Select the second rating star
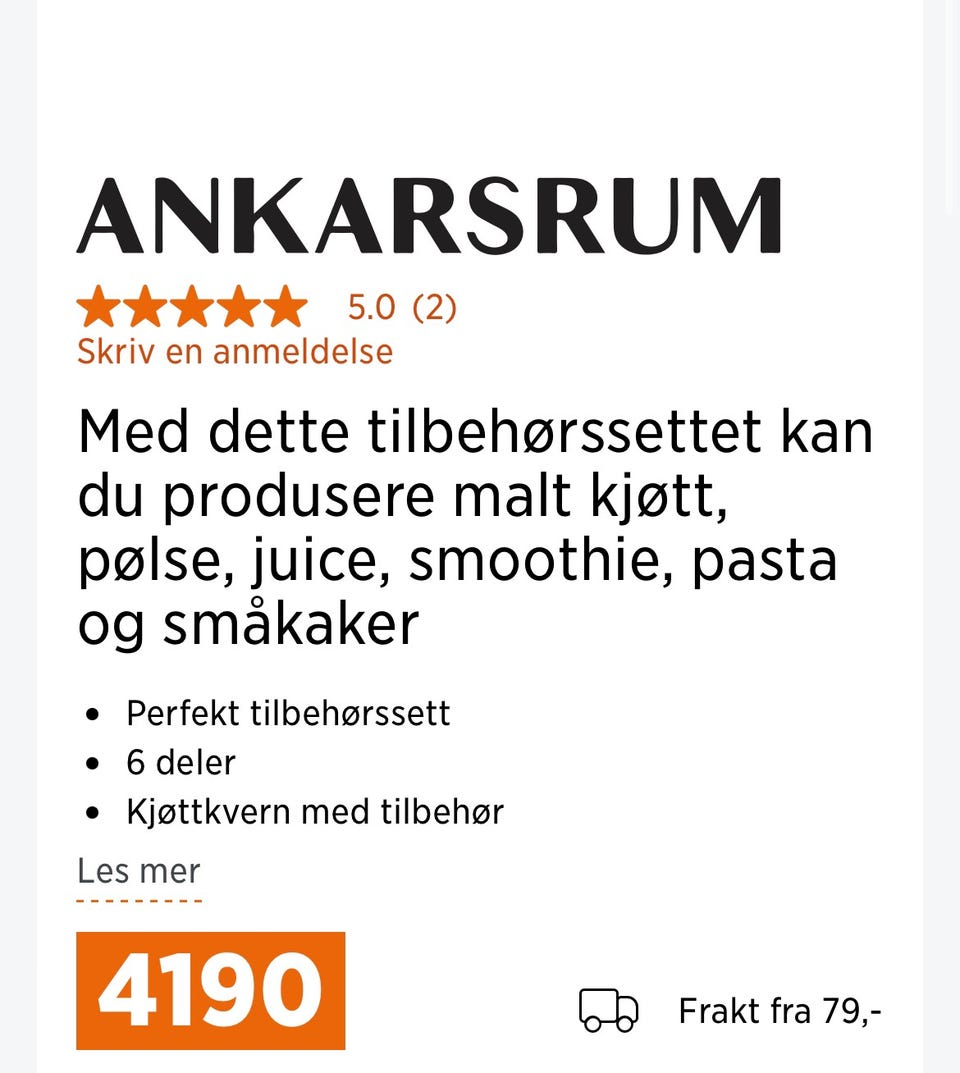960x1073 pixels. [146, 306]
